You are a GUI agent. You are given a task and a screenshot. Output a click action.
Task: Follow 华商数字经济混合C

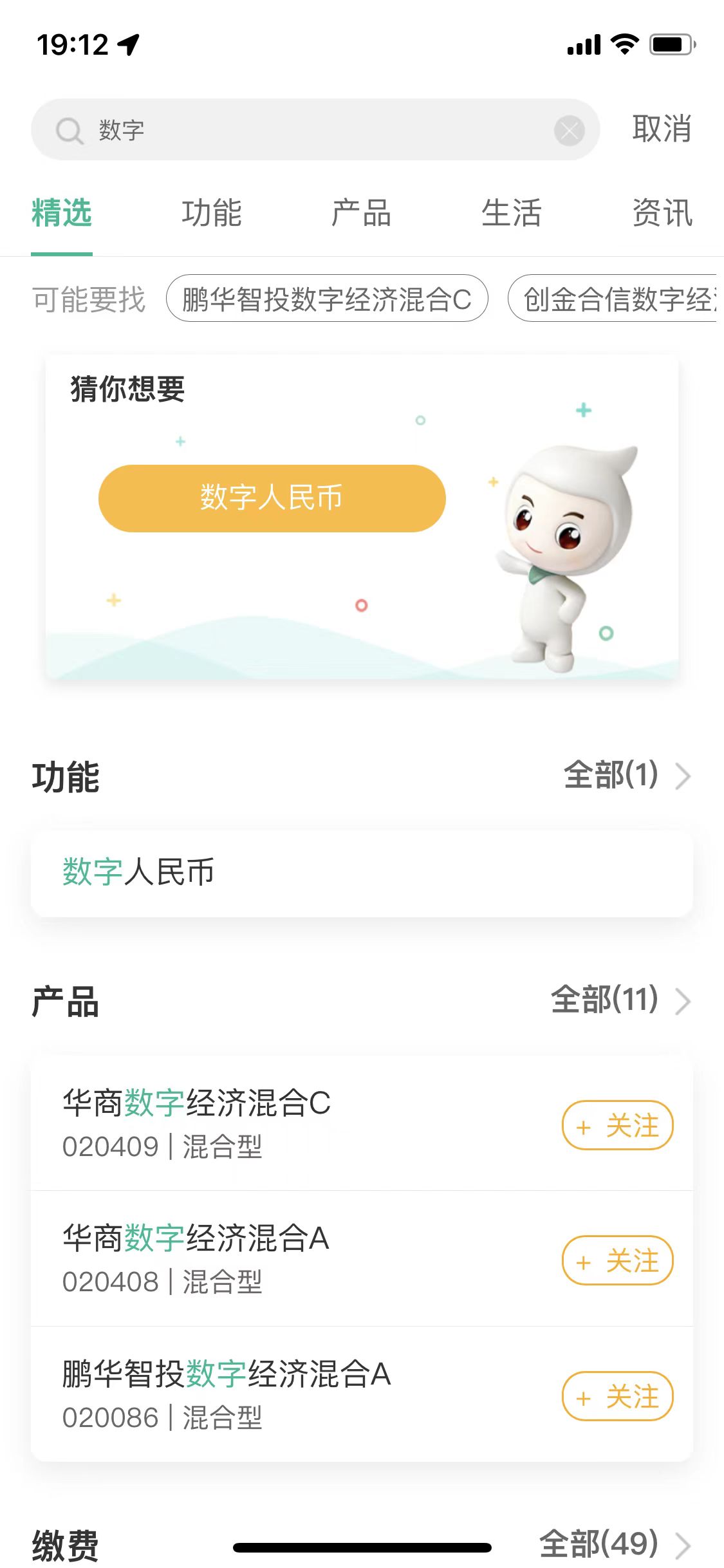click(617, 1125)
